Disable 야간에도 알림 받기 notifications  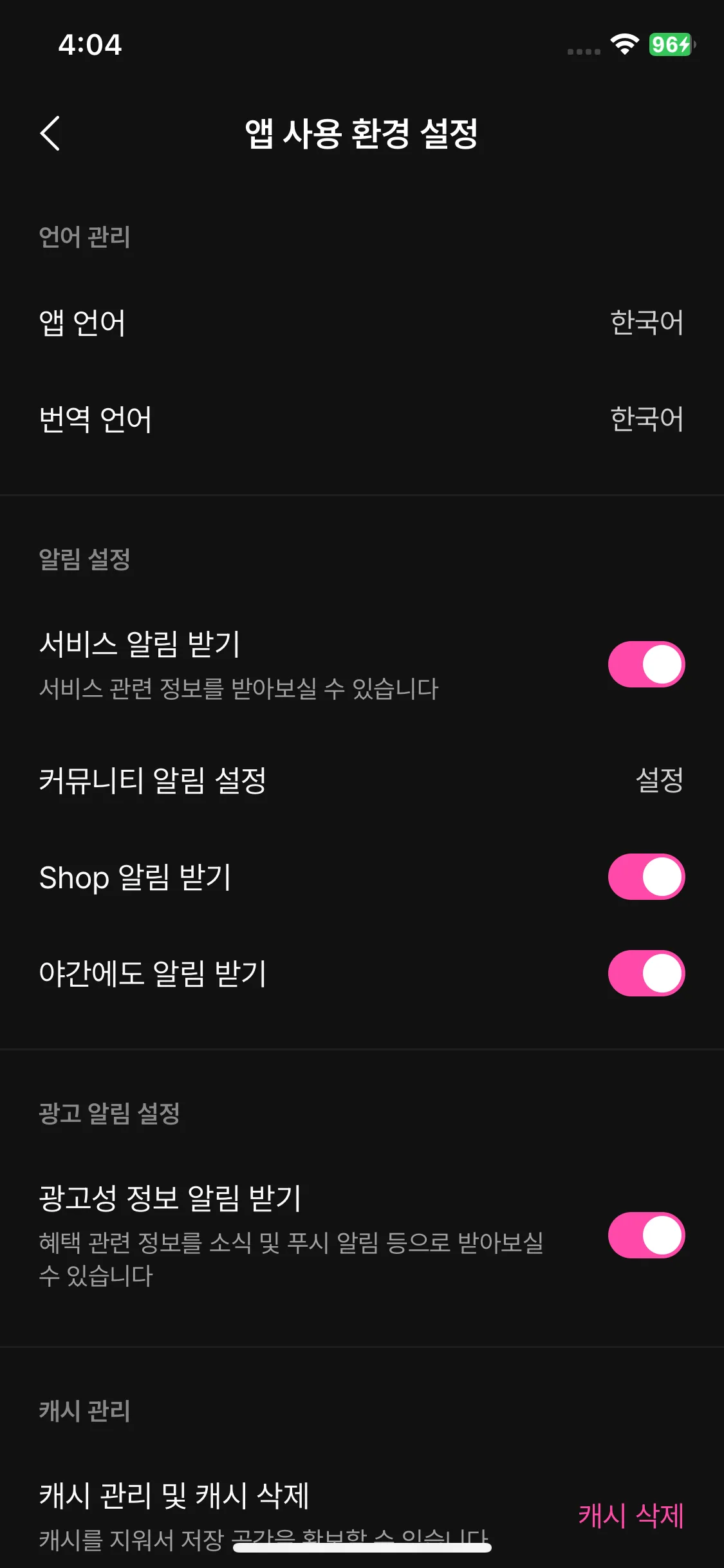pyautogui.click(x=645, y=973)
